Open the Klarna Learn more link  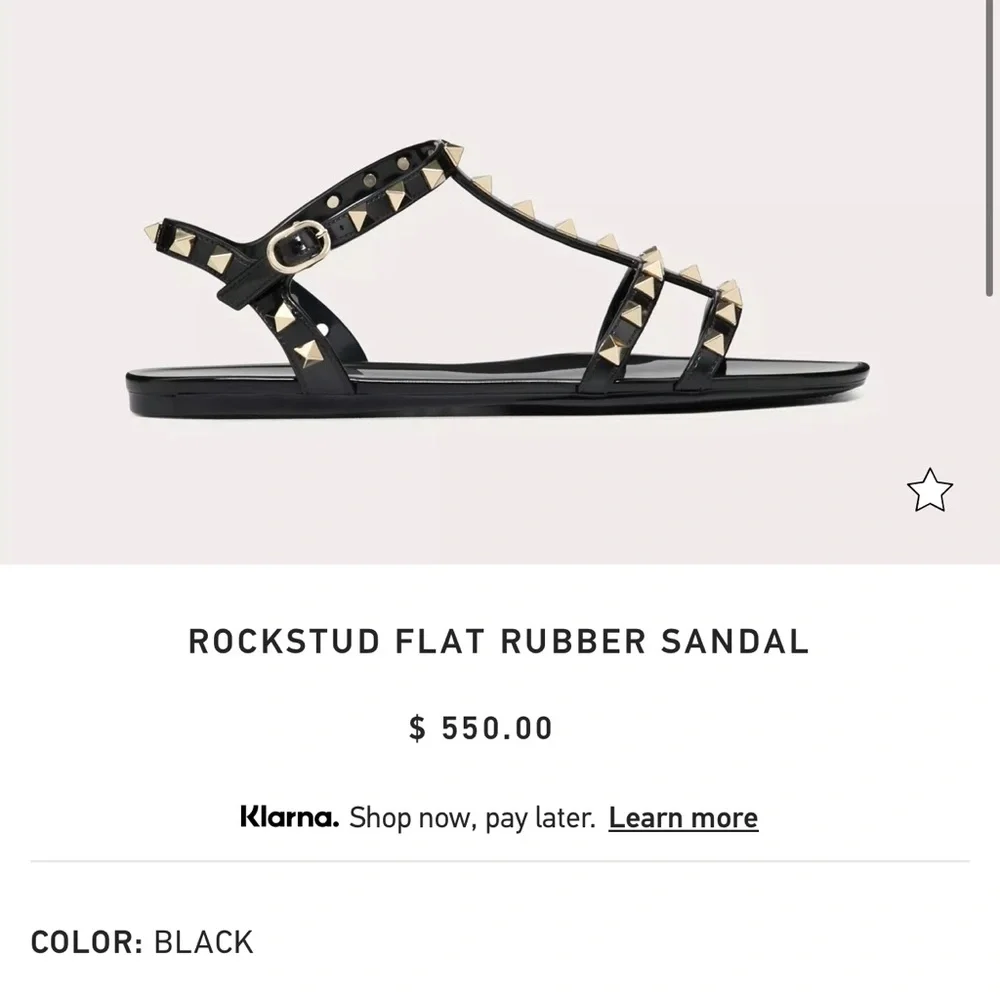[x=683, y=818]
